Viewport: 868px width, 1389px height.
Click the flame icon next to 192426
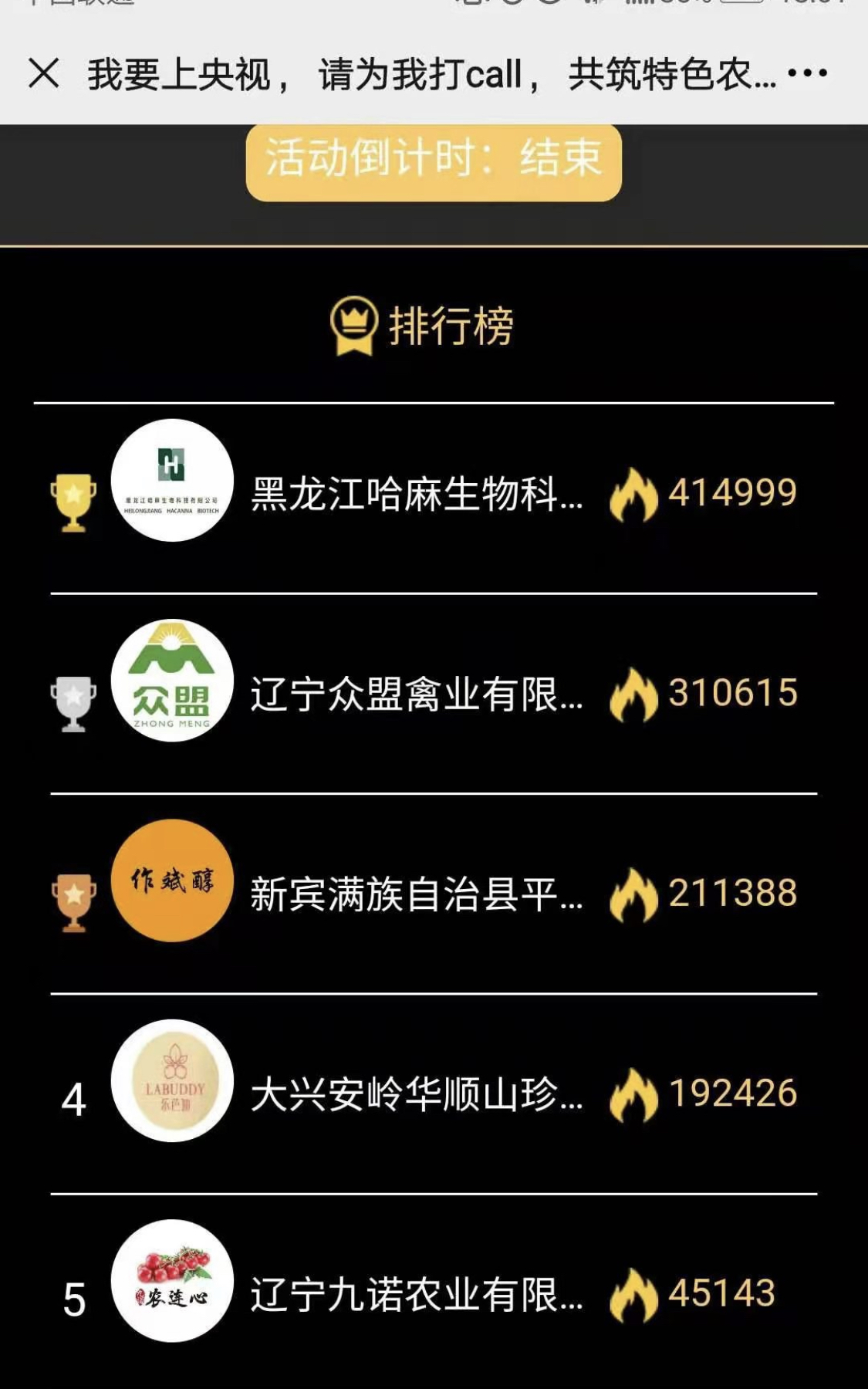coord(633,1092)
